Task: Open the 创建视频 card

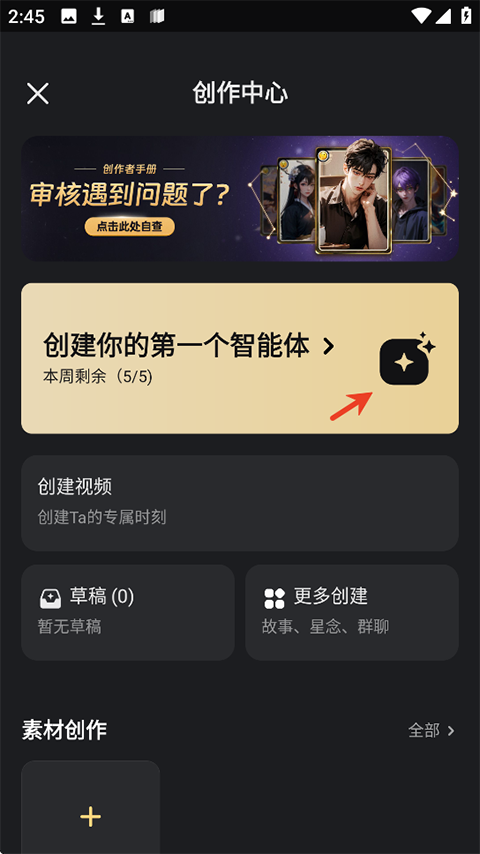Action: (x=240, y=503)
